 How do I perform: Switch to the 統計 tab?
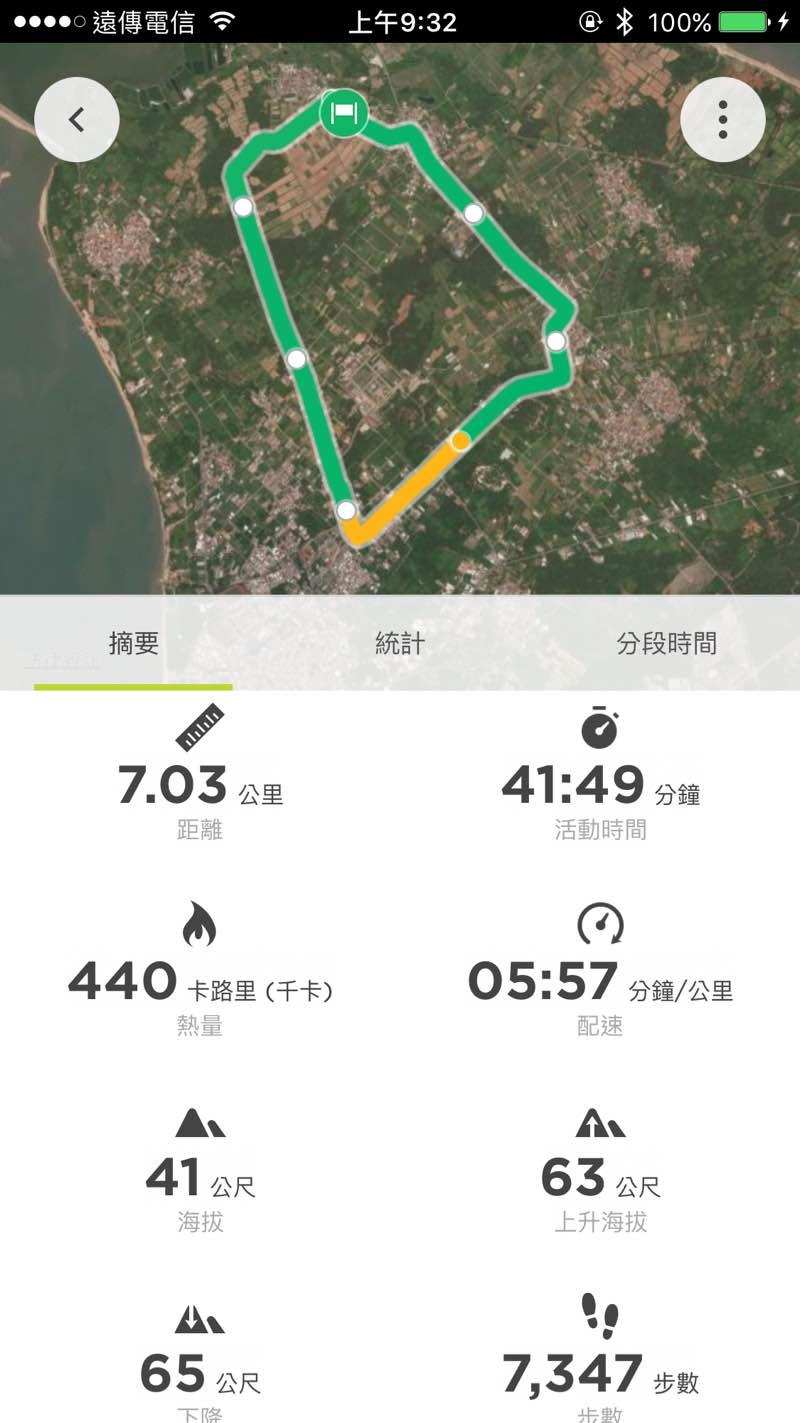(x=400, y=644)
